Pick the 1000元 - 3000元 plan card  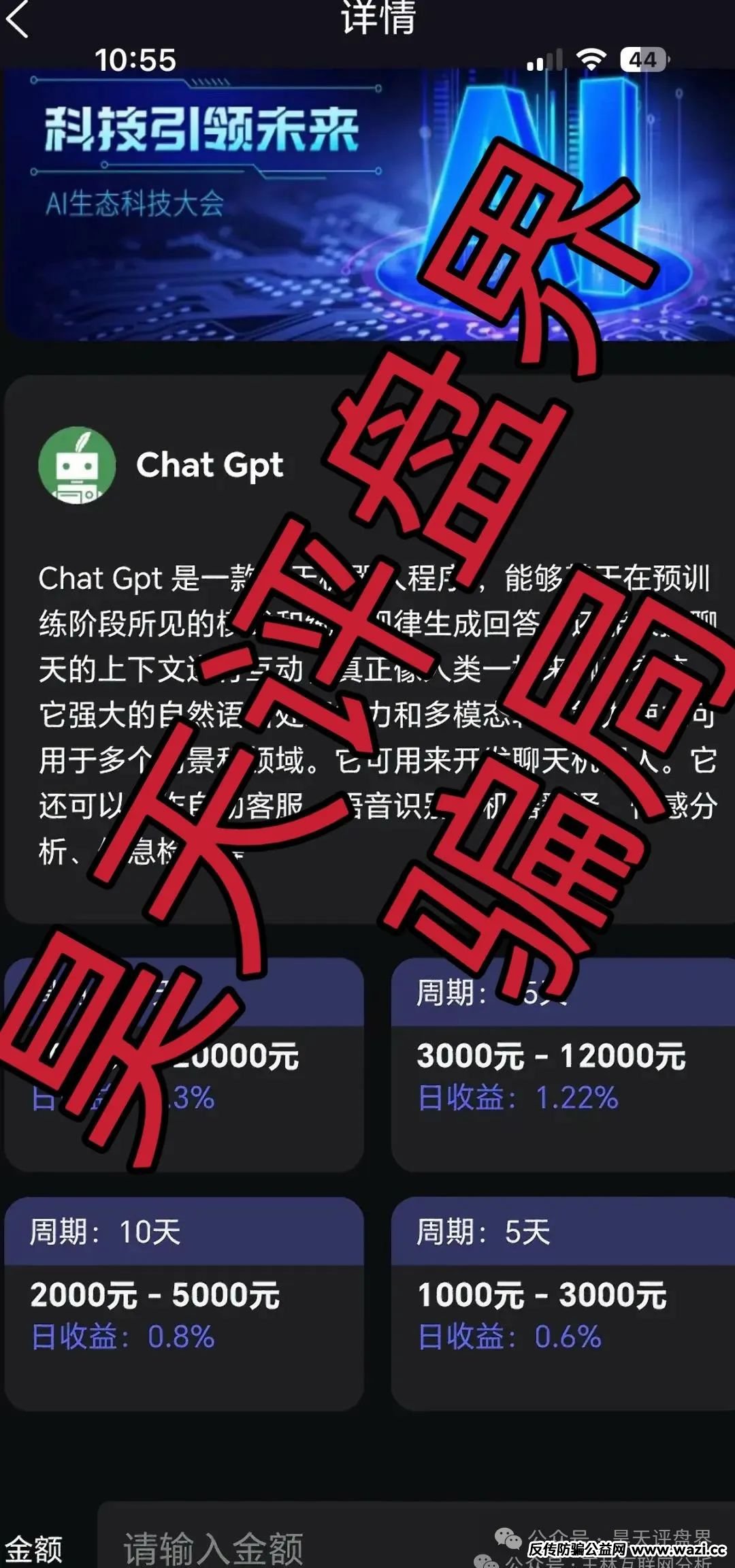(563, 1304)
